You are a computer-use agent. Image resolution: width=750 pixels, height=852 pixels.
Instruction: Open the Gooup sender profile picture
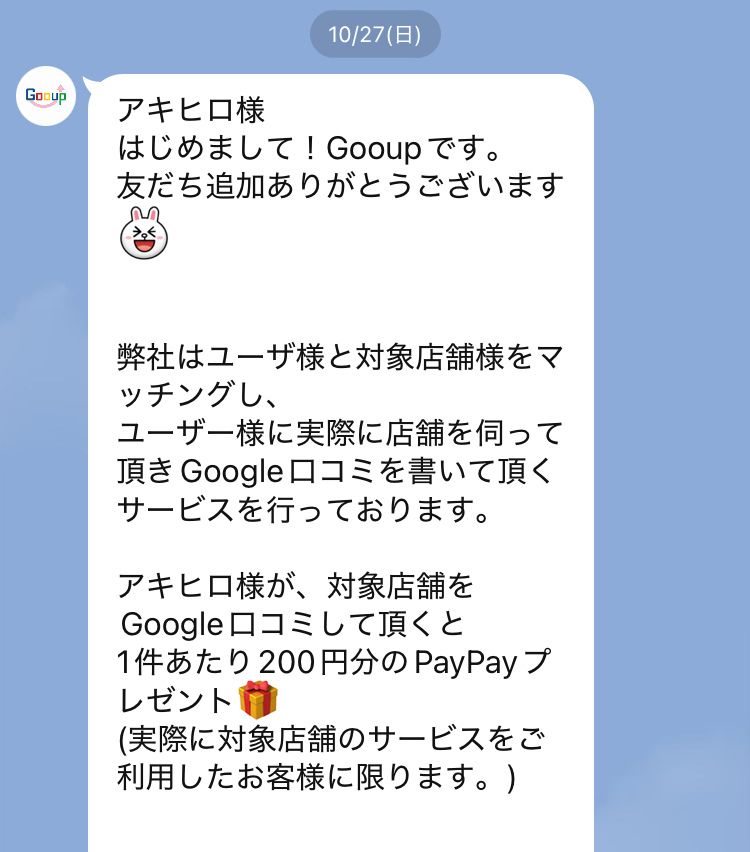tap(46, 96)
